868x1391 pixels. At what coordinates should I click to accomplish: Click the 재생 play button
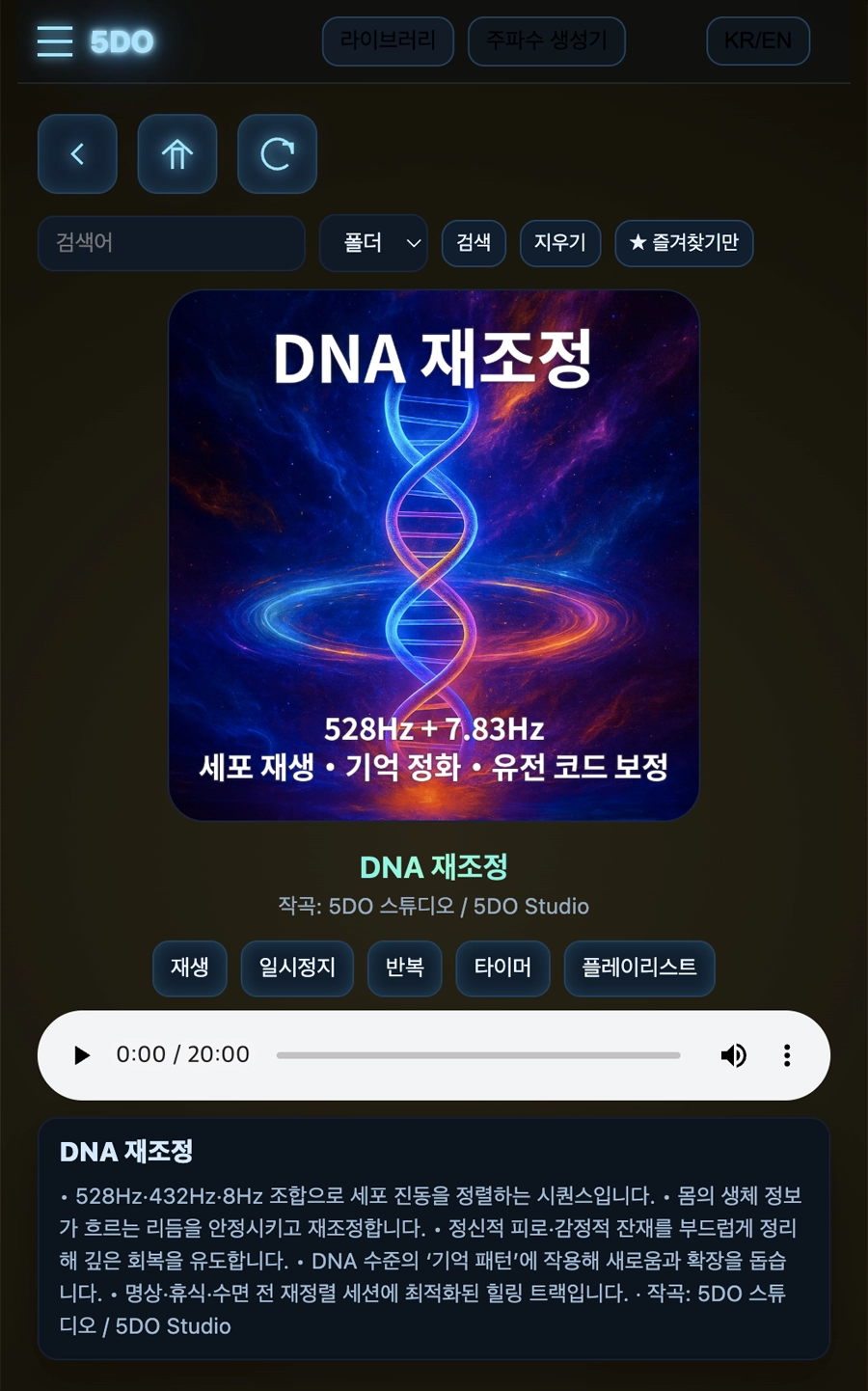click(189, 968)
